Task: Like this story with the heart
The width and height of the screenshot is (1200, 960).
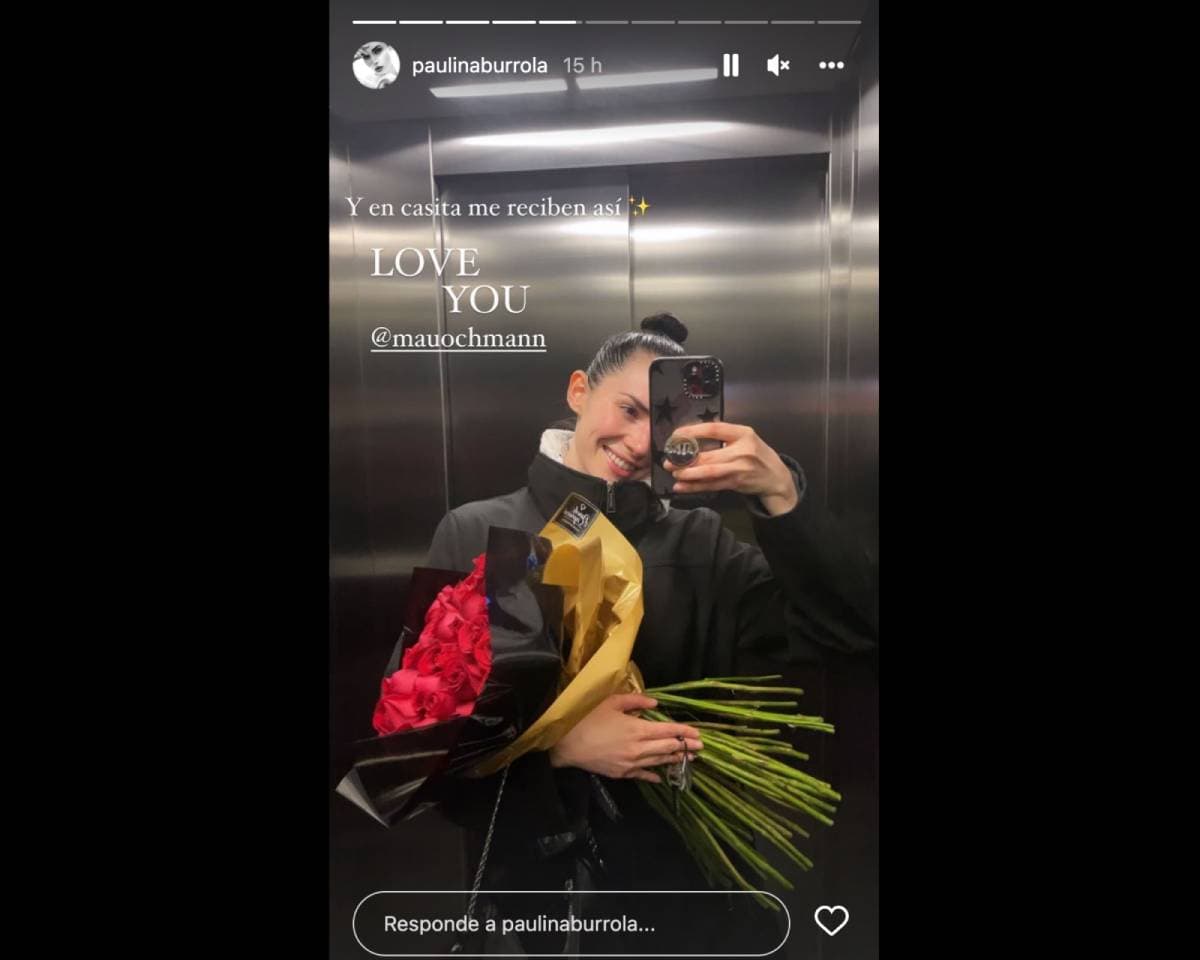Action: point(831,921)
